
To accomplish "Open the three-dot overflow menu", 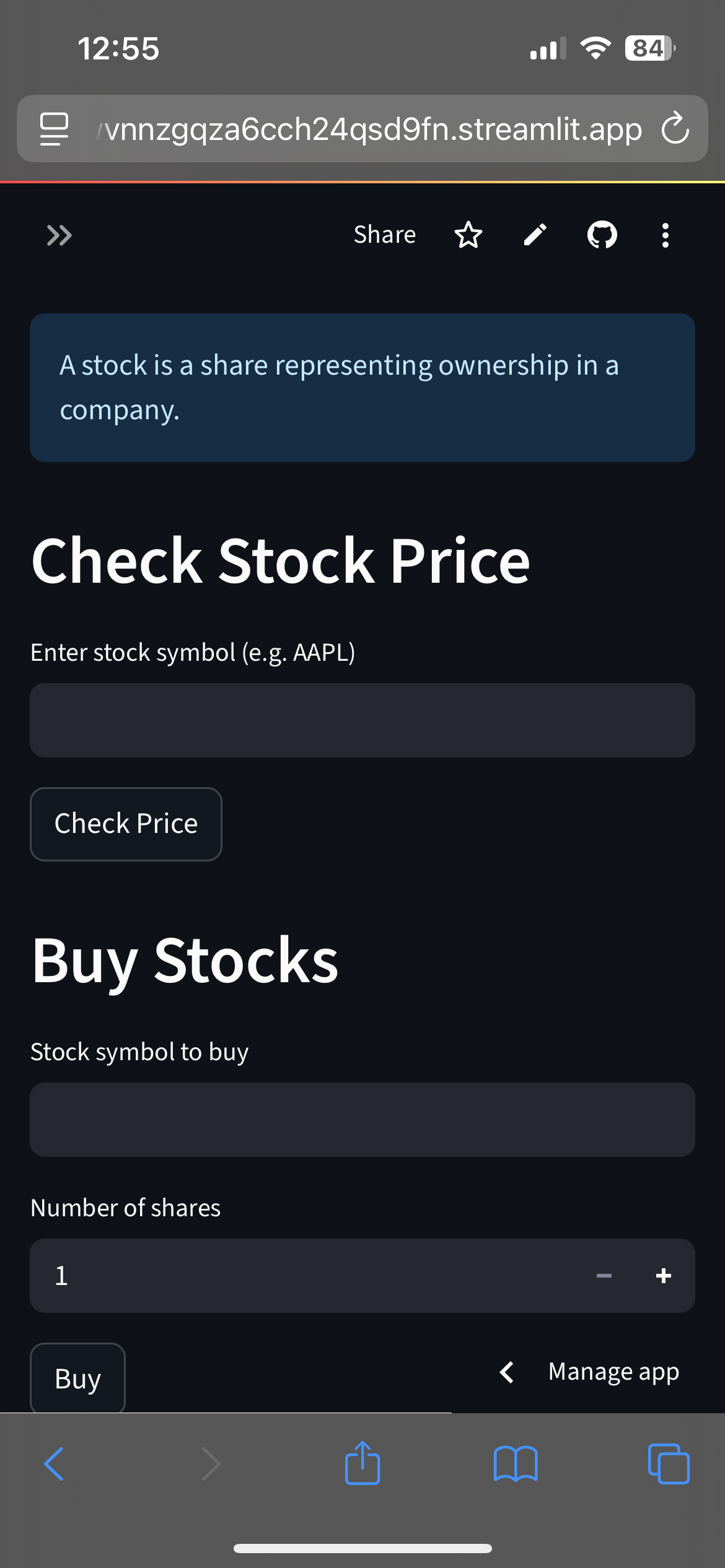I will [665, 235].
